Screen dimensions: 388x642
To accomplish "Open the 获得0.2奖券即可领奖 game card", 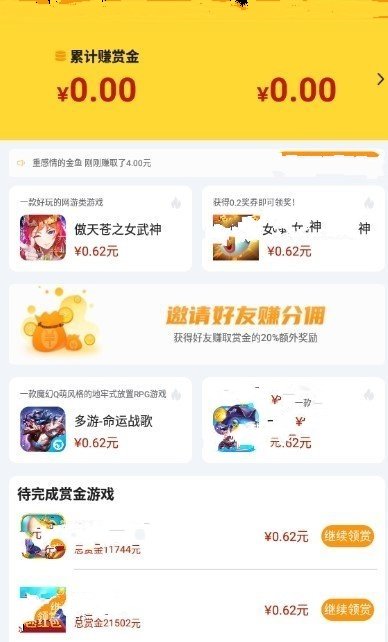I will 293,228.
